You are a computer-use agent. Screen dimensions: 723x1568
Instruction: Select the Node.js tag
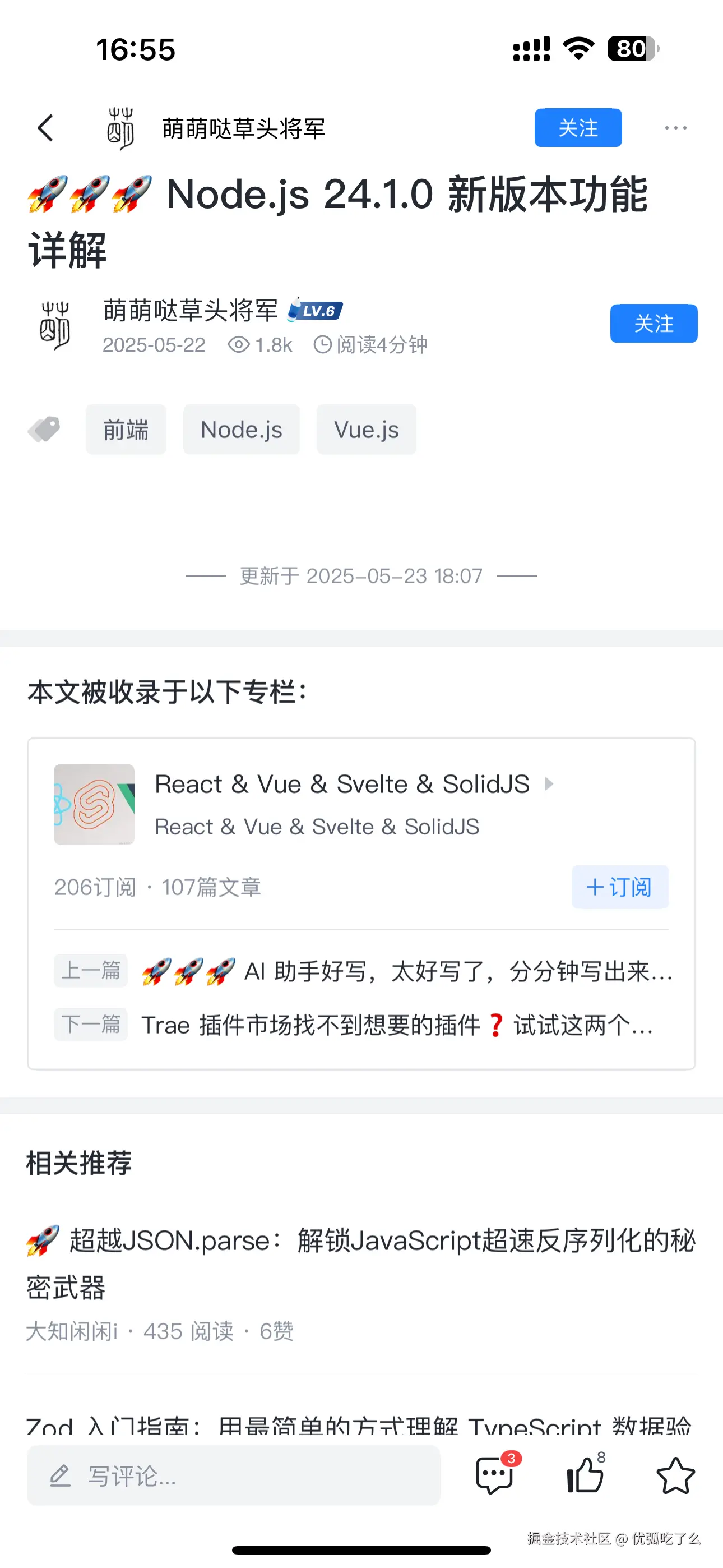241,429
